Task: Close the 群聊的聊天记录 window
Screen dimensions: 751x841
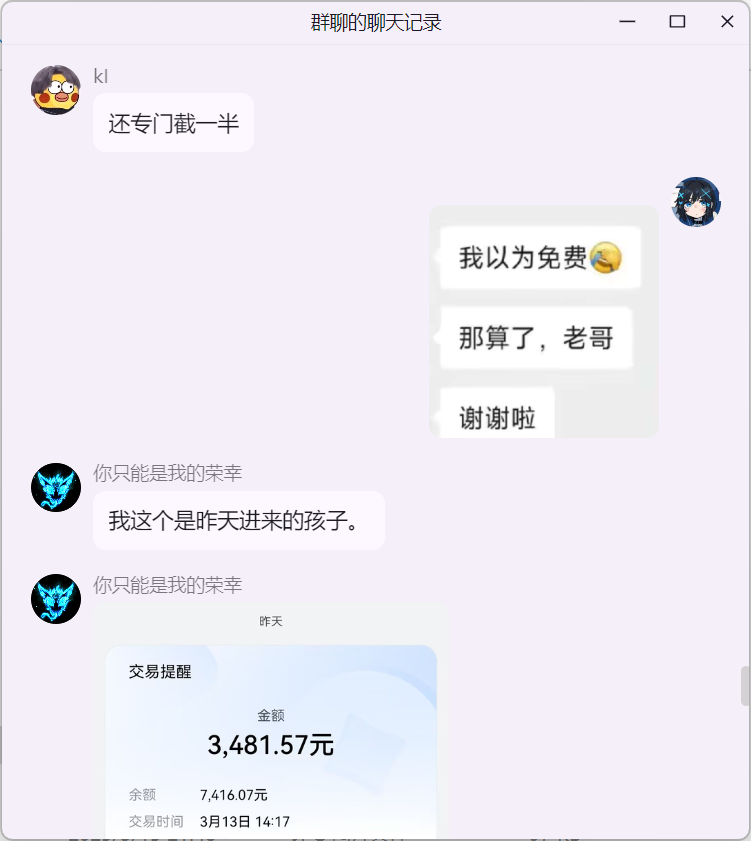Action: pyautogui.click(x=727, y=22)
